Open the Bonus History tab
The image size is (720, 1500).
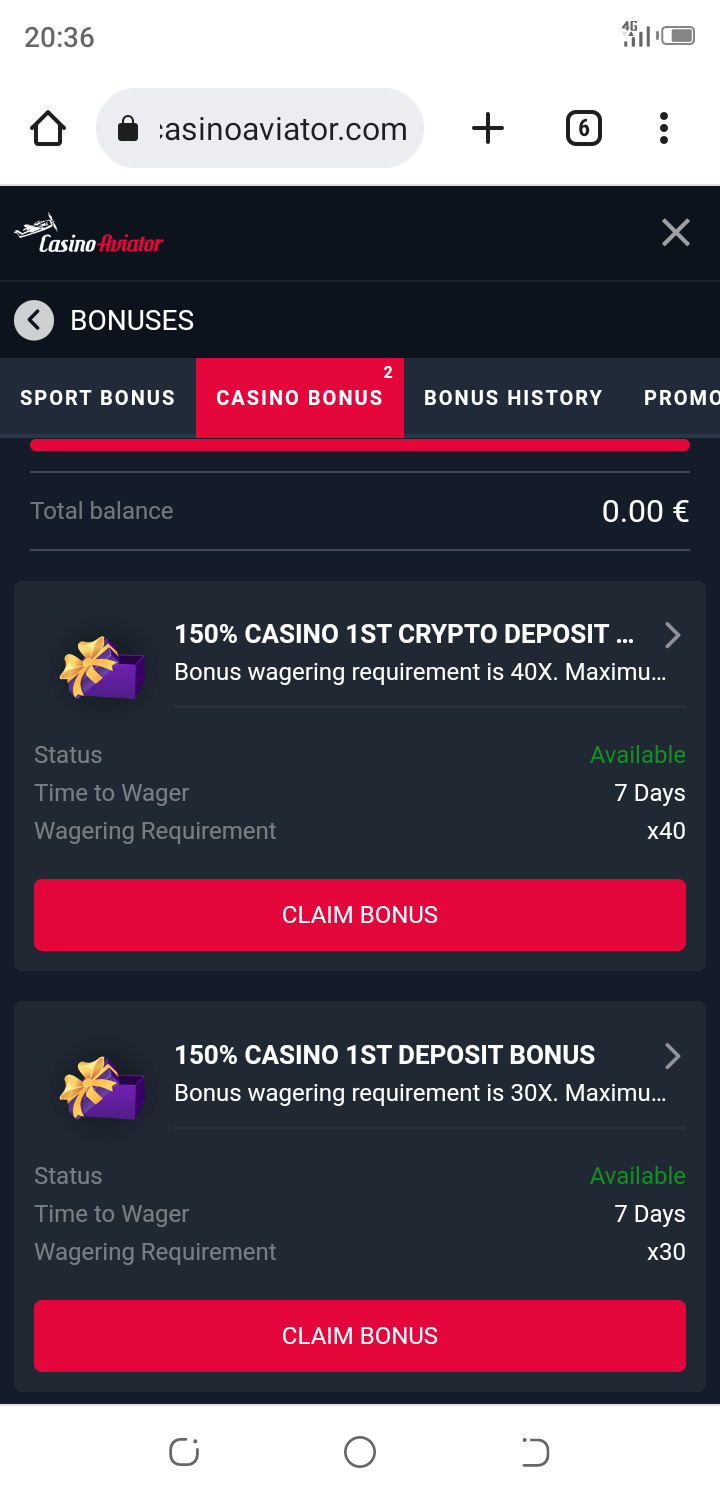[513, 398]
